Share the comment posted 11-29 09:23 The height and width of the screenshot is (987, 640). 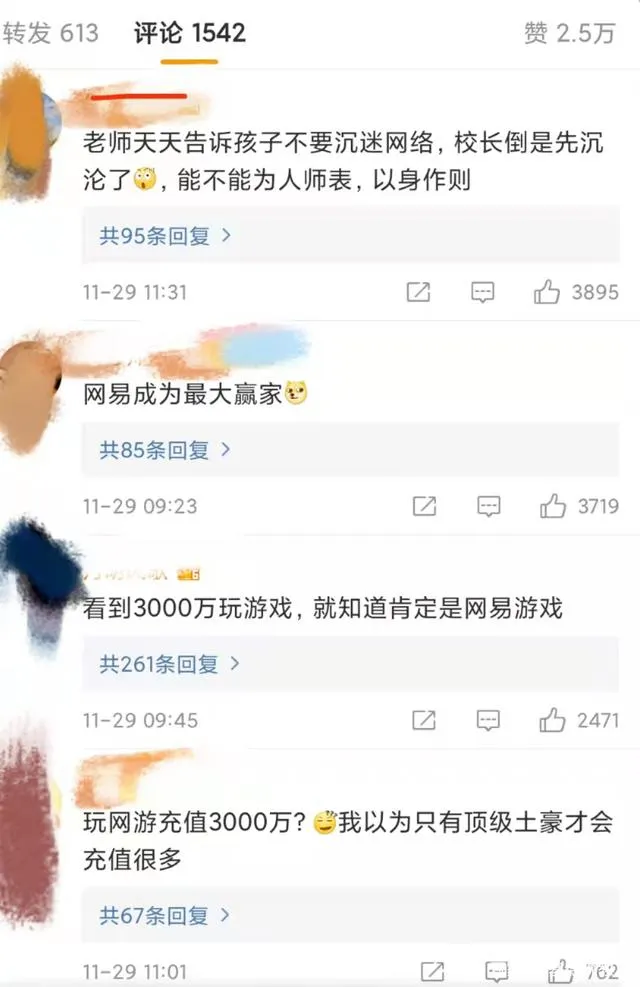click(x=424, y=506)
